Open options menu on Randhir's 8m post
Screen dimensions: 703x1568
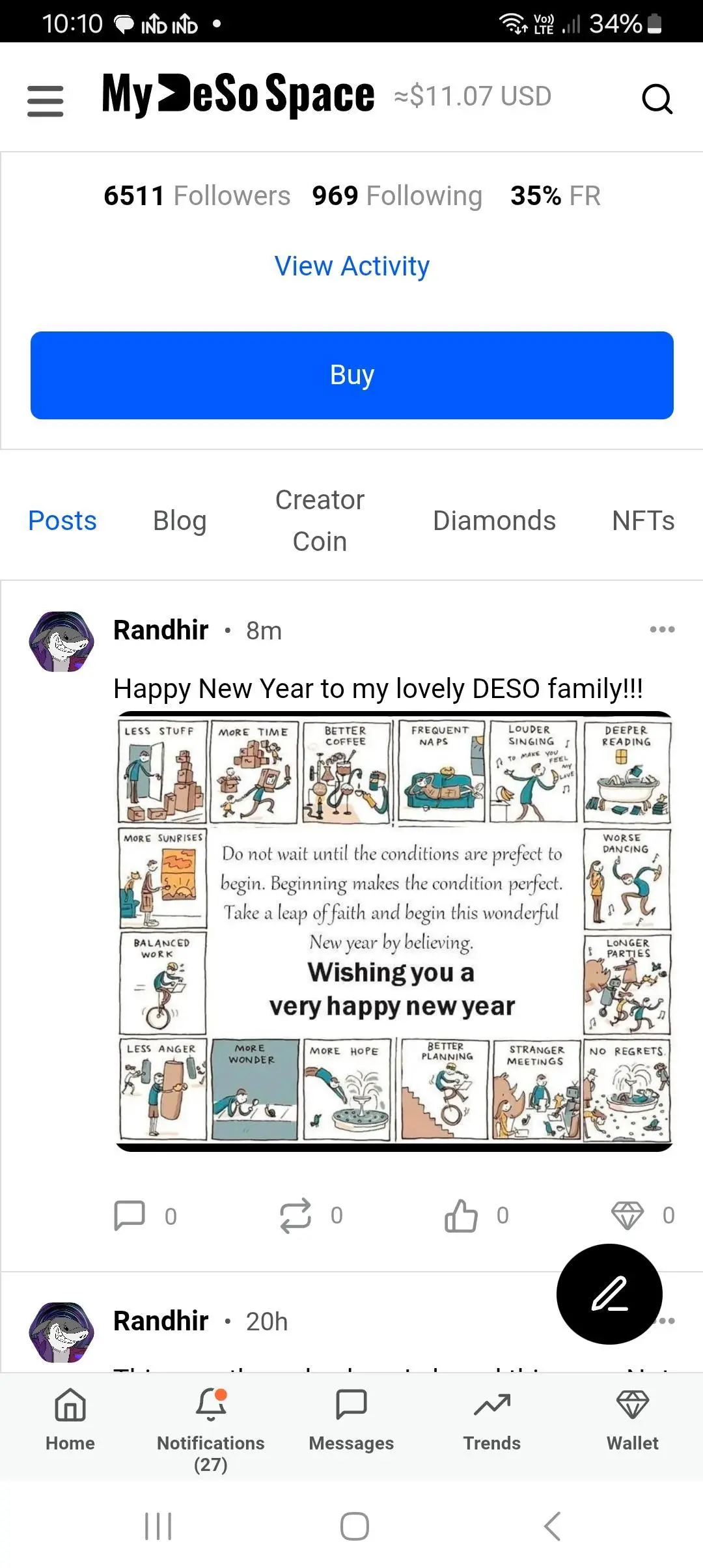pos(662,630)
